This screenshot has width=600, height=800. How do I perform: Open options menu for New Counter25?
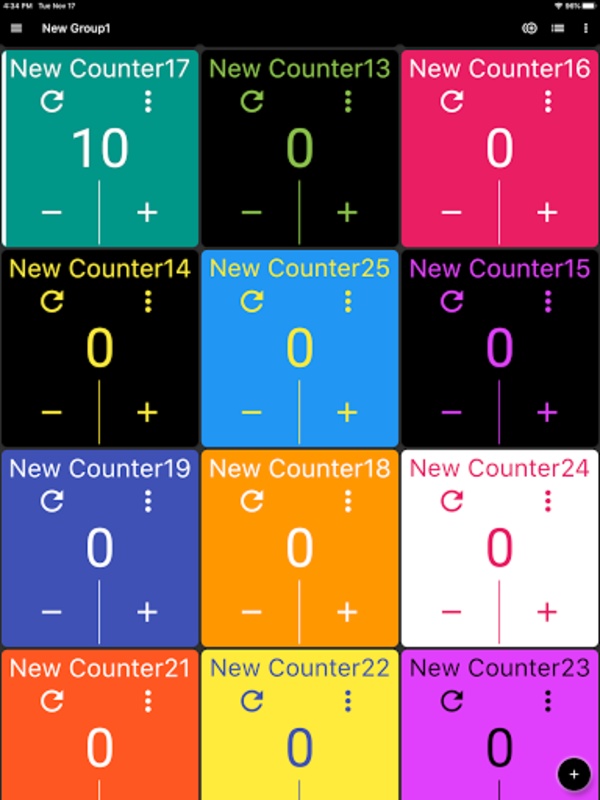[348, 301]
